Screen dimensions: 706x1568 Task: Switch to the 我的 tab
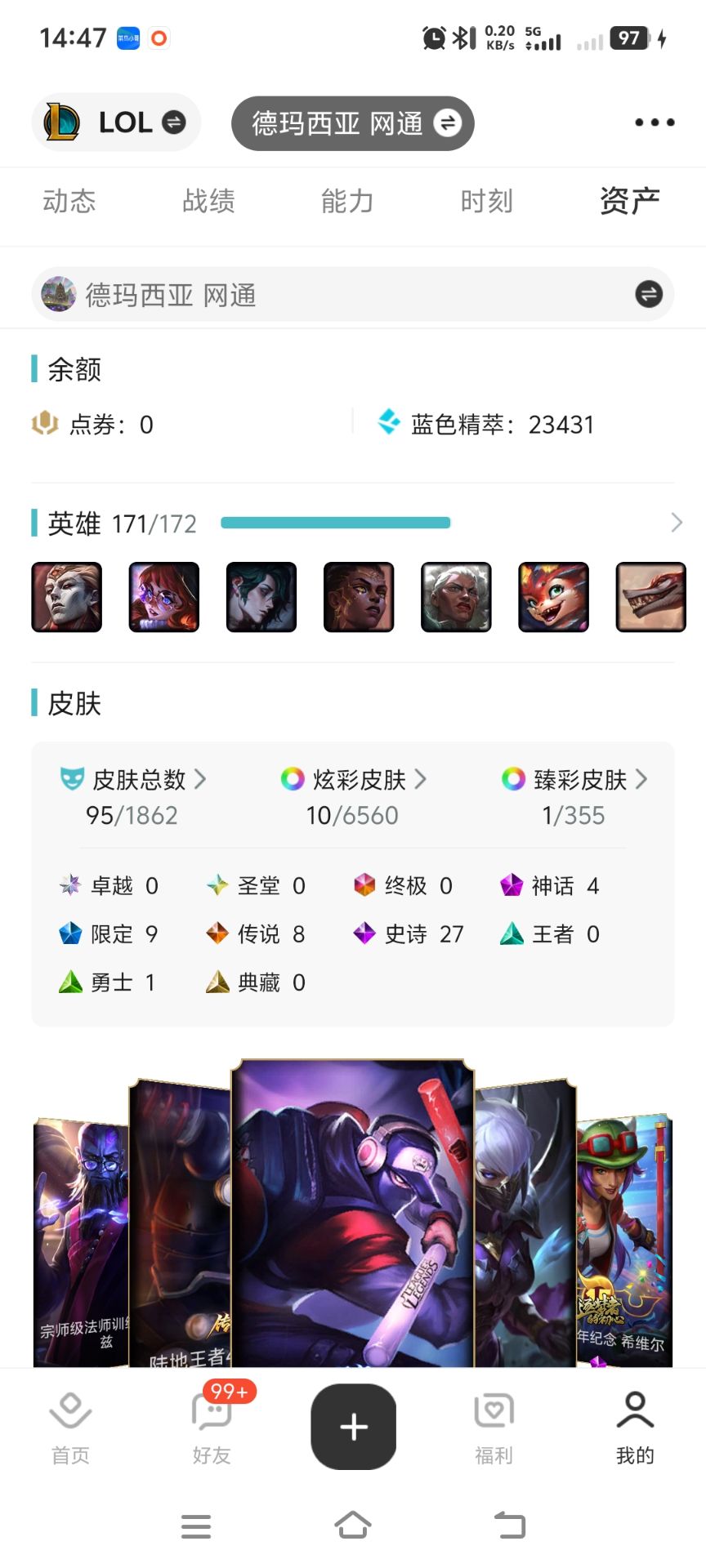pyautogui.click(x=635, y=1429)
